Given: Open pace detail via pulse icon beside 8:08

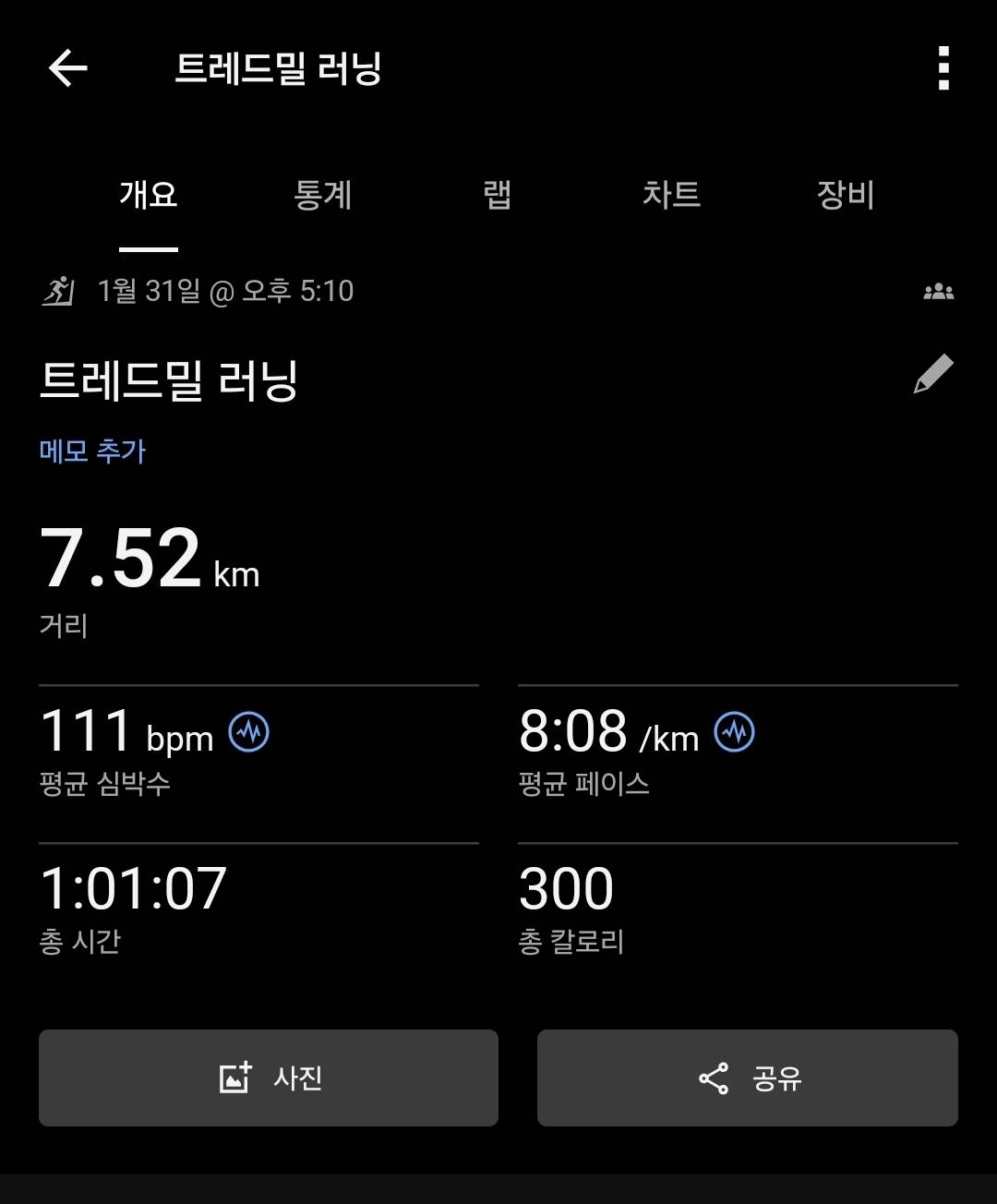Looking at the screenshot, I should pos(734,731).
